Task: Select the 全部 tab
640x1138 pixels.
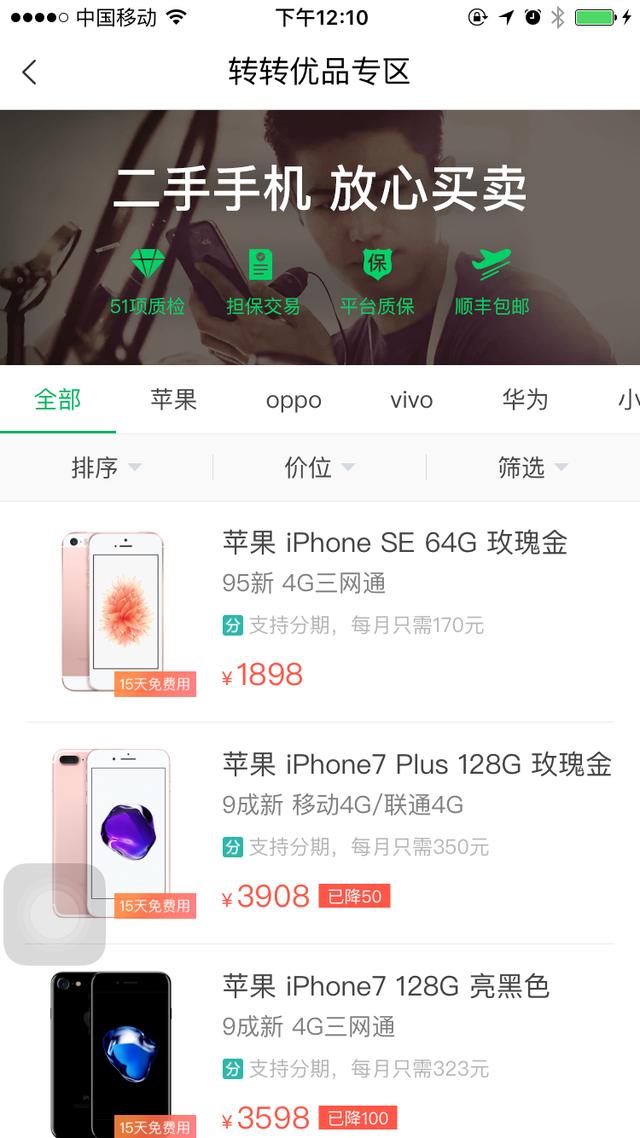Action: click(x=58, y=400)
